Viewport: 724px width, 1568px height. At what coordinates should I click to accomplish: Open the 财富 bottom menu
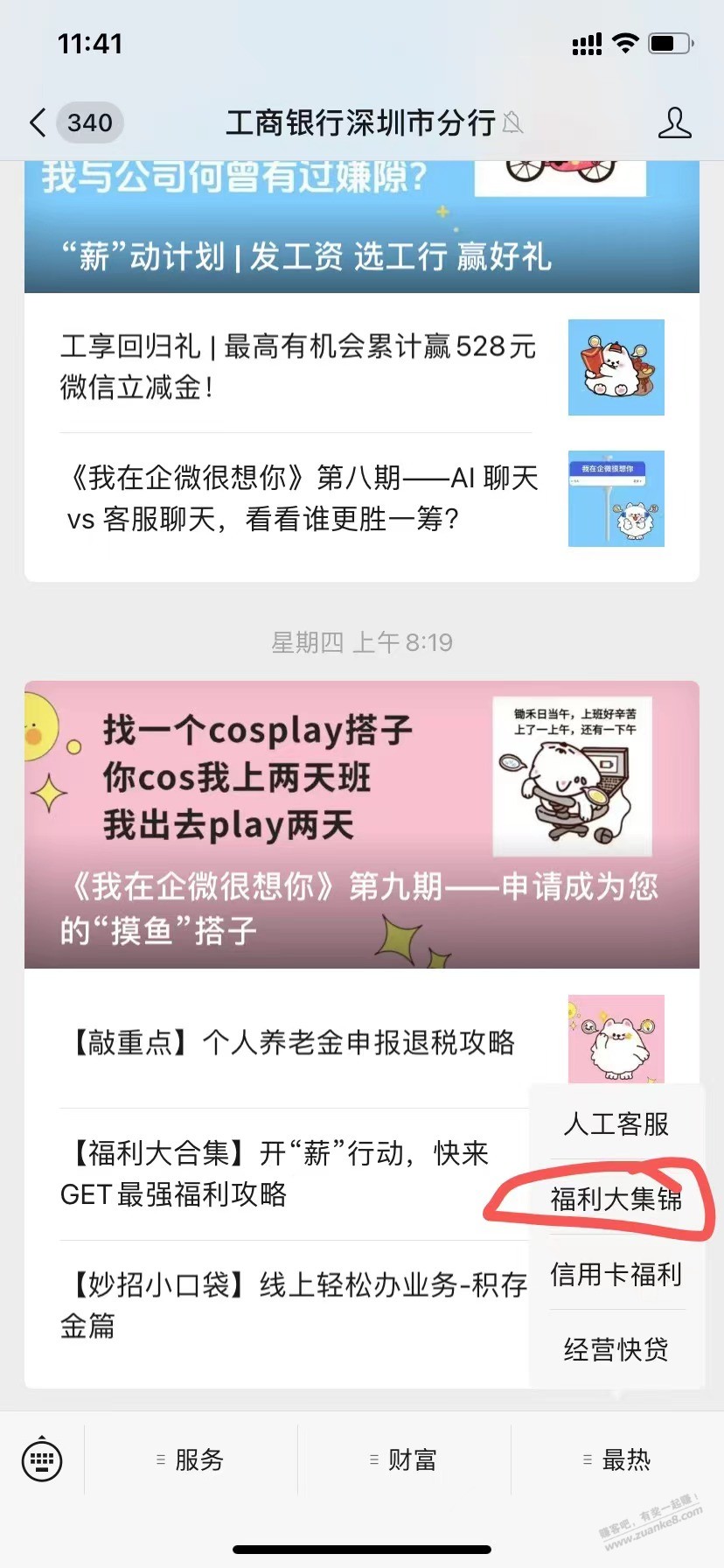(404, 1459)
